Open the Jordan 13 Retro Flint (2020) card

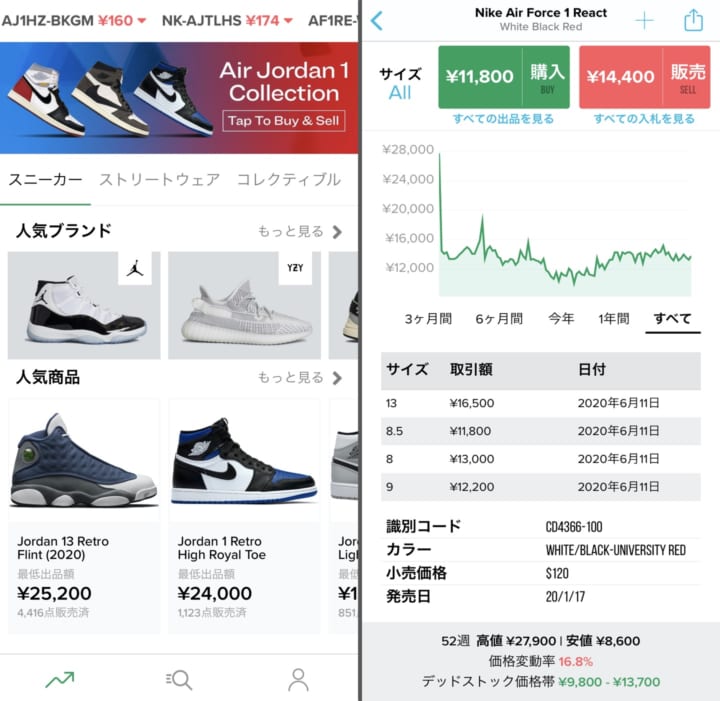coord(84,515)
